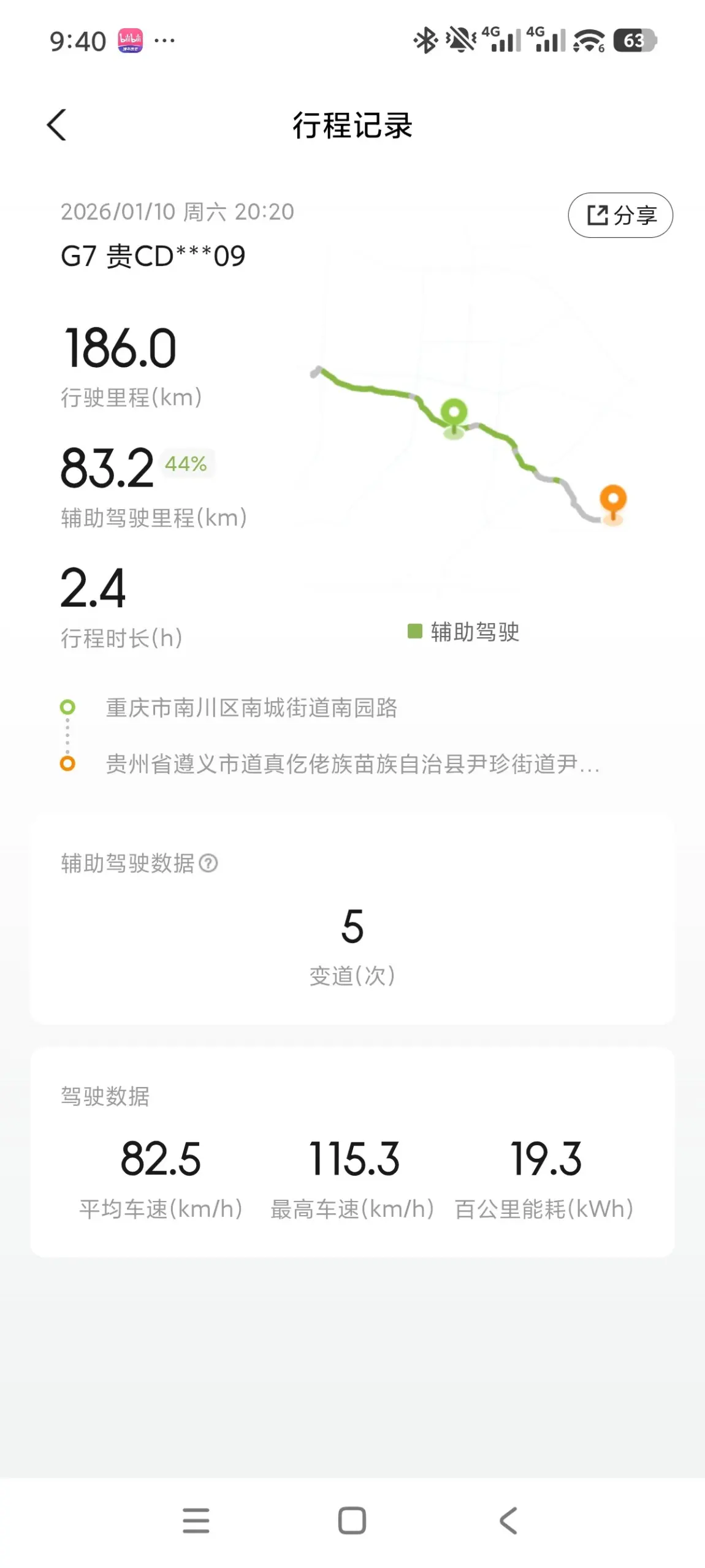The image size is (705, 1568).
Task: Go to the home screen
Action: coord(352,1520)
